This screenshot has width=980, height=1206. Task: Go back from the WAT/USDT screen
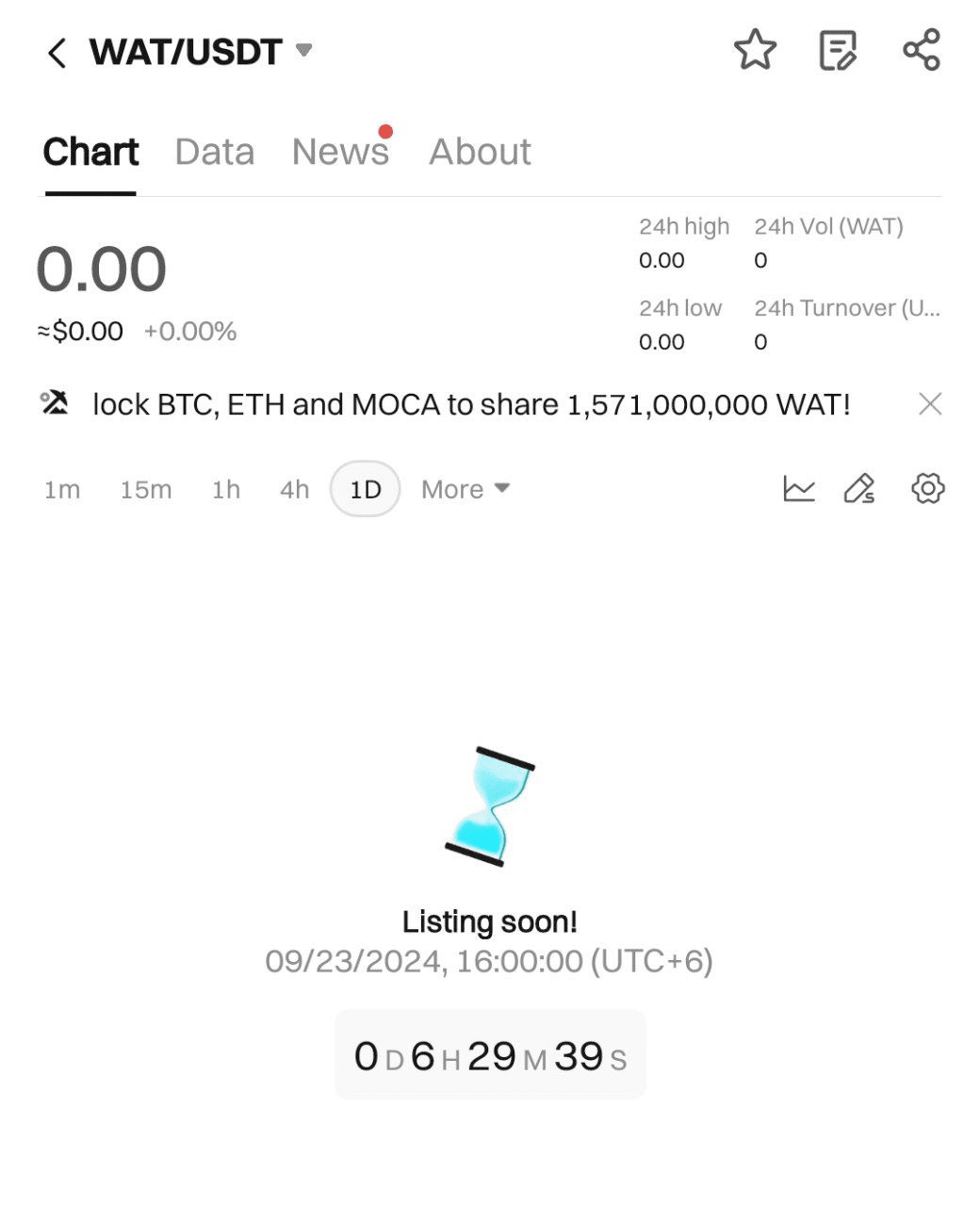(57, 53)
